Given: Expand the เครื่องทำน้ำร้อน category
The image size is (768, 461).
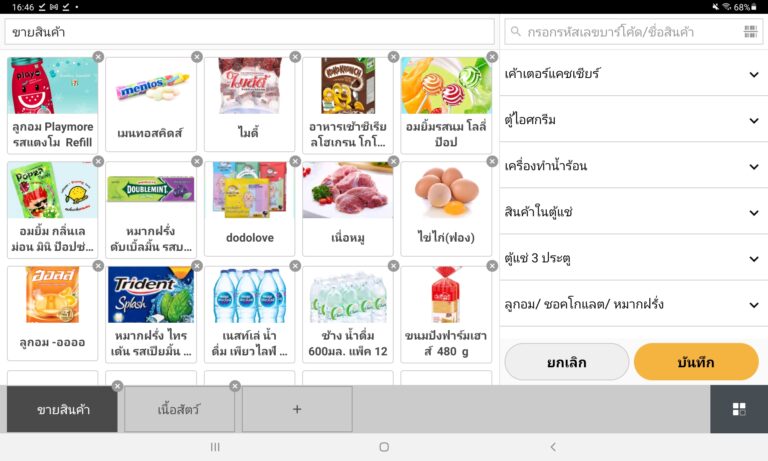Looking at the screenshot, I should click(x=634, y=166).
